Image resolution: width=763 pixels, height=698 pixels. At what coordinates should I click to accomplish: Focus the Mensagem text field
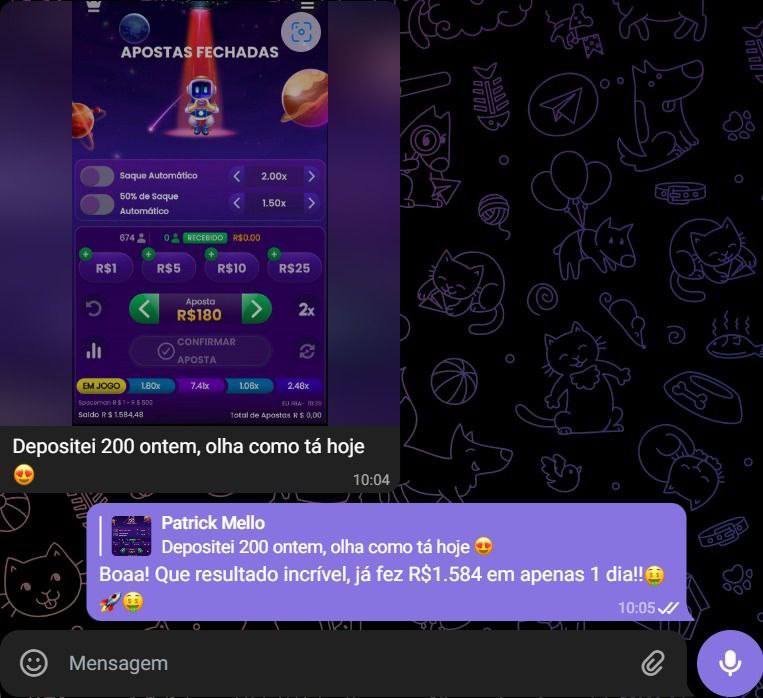coord(340,663)
